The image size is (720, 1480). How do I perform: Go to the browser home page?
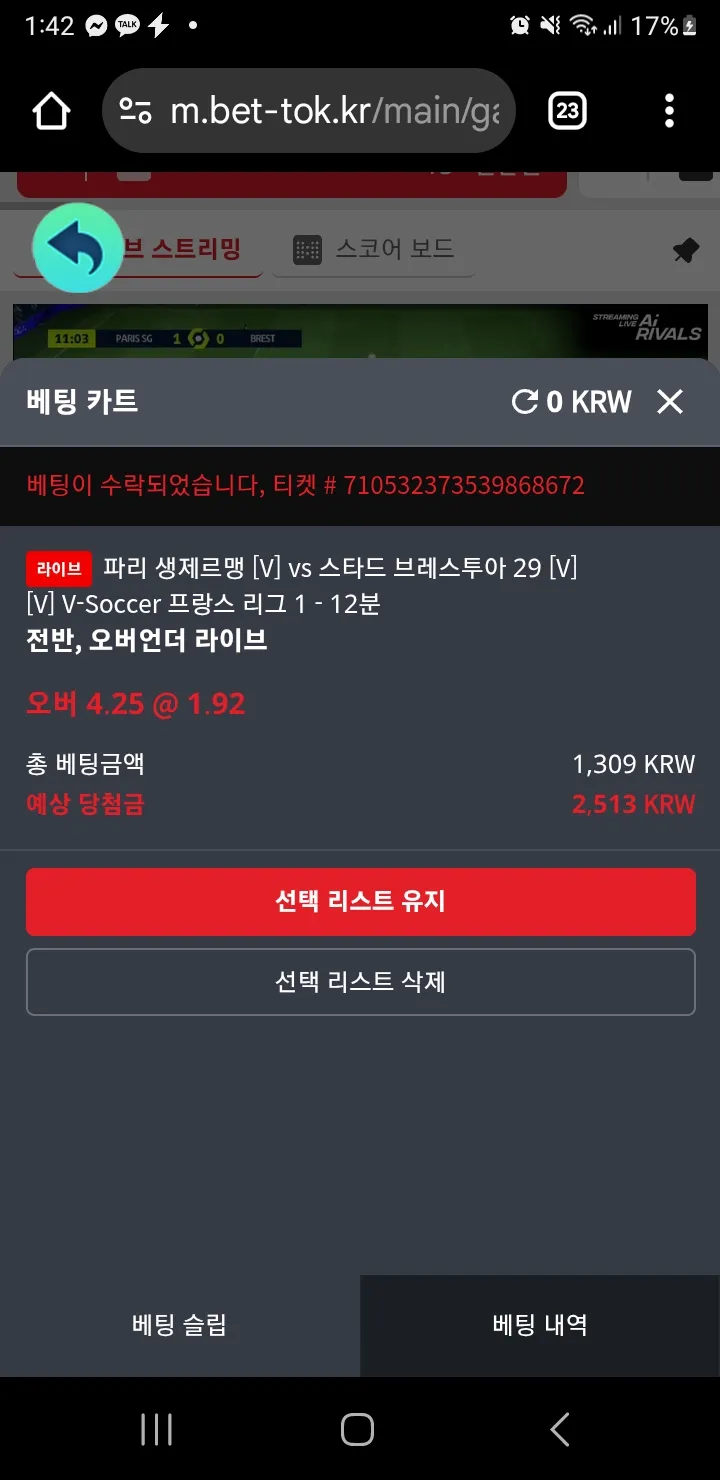point(52,111)
